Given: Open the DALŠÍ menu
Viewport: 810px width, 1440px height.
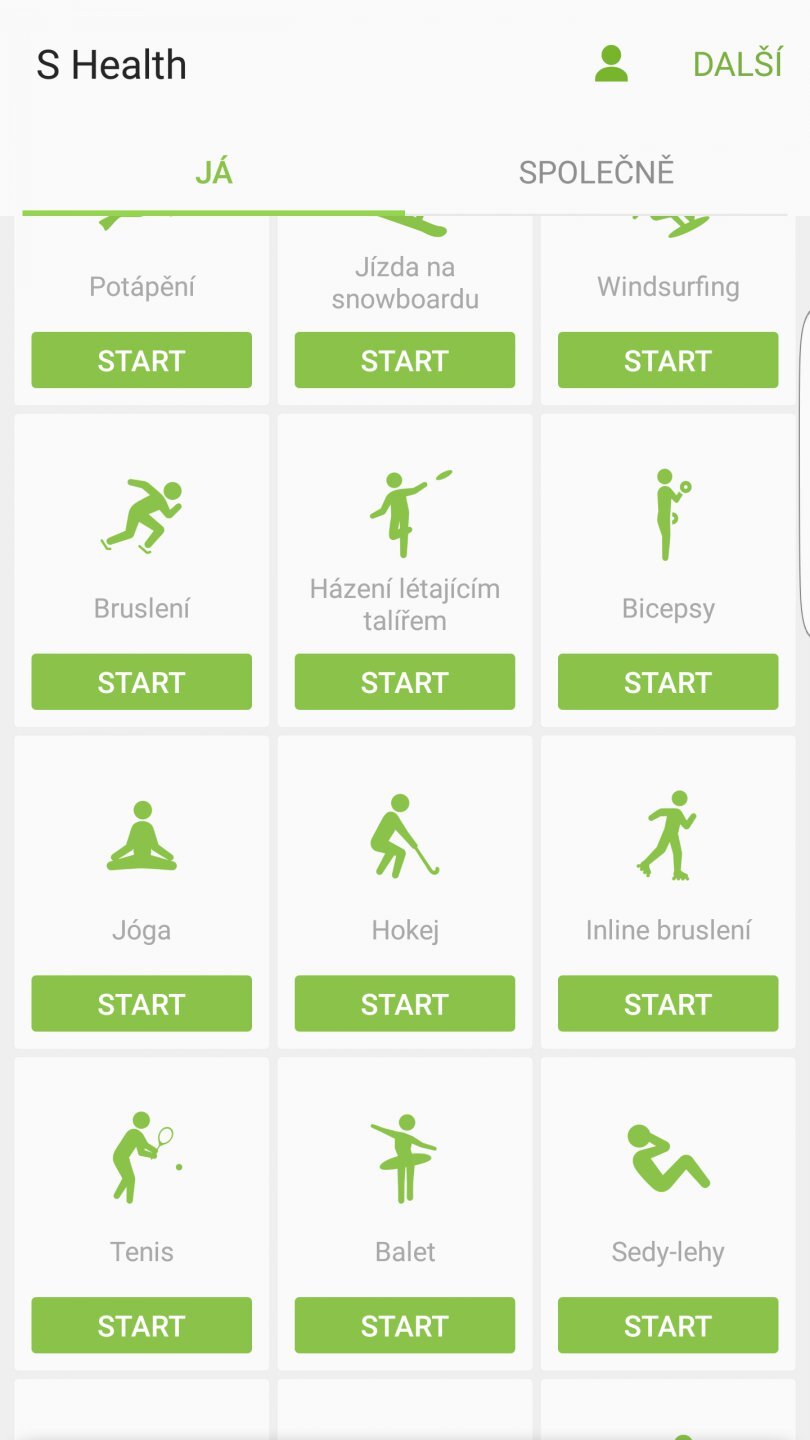Looking at the screenshot, I should coord(737,64).
